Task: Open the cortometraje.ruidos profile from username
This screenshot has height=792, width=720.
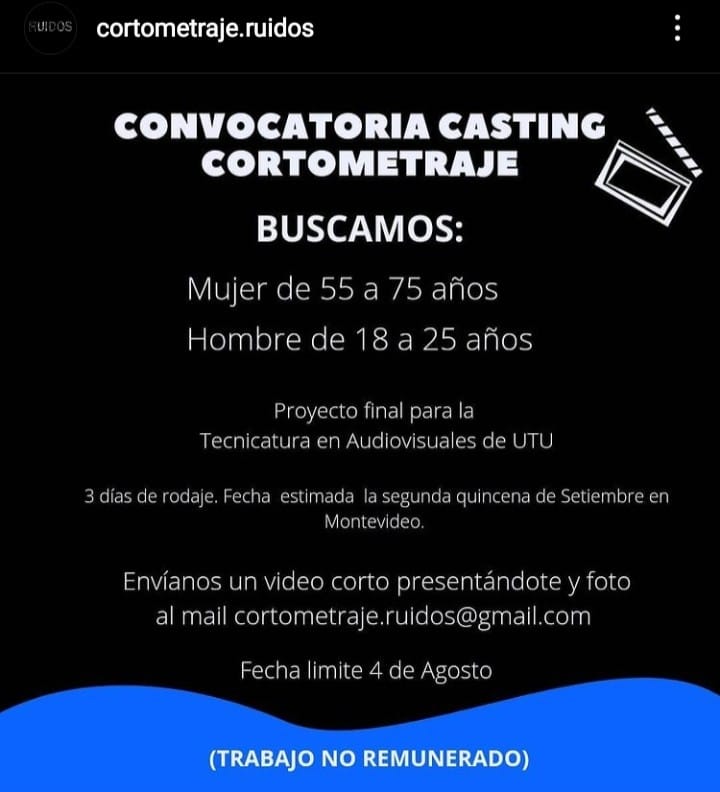Action: (205, 28)
